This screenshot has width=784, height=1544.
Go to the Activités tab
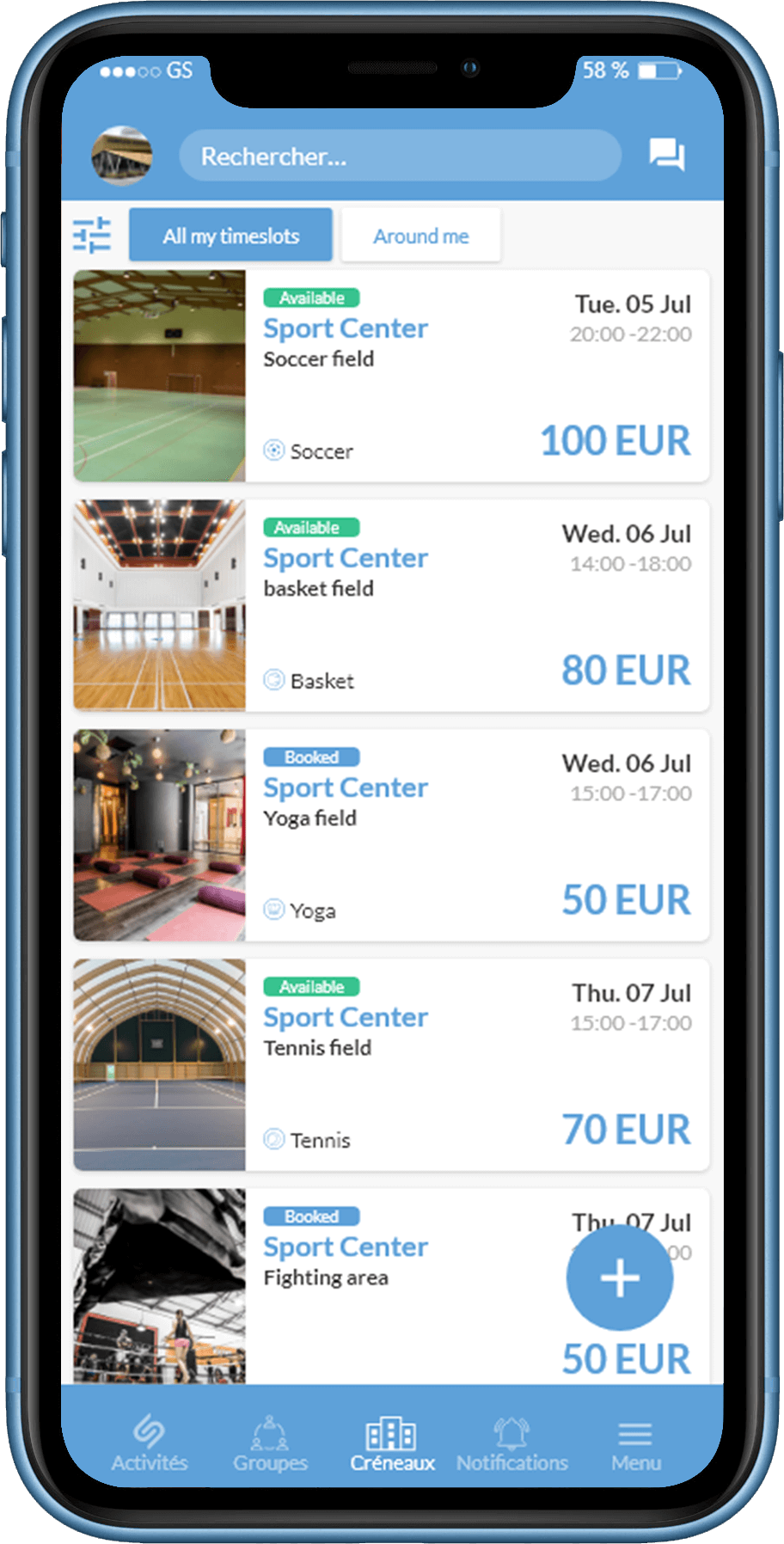pos(150,1444)
